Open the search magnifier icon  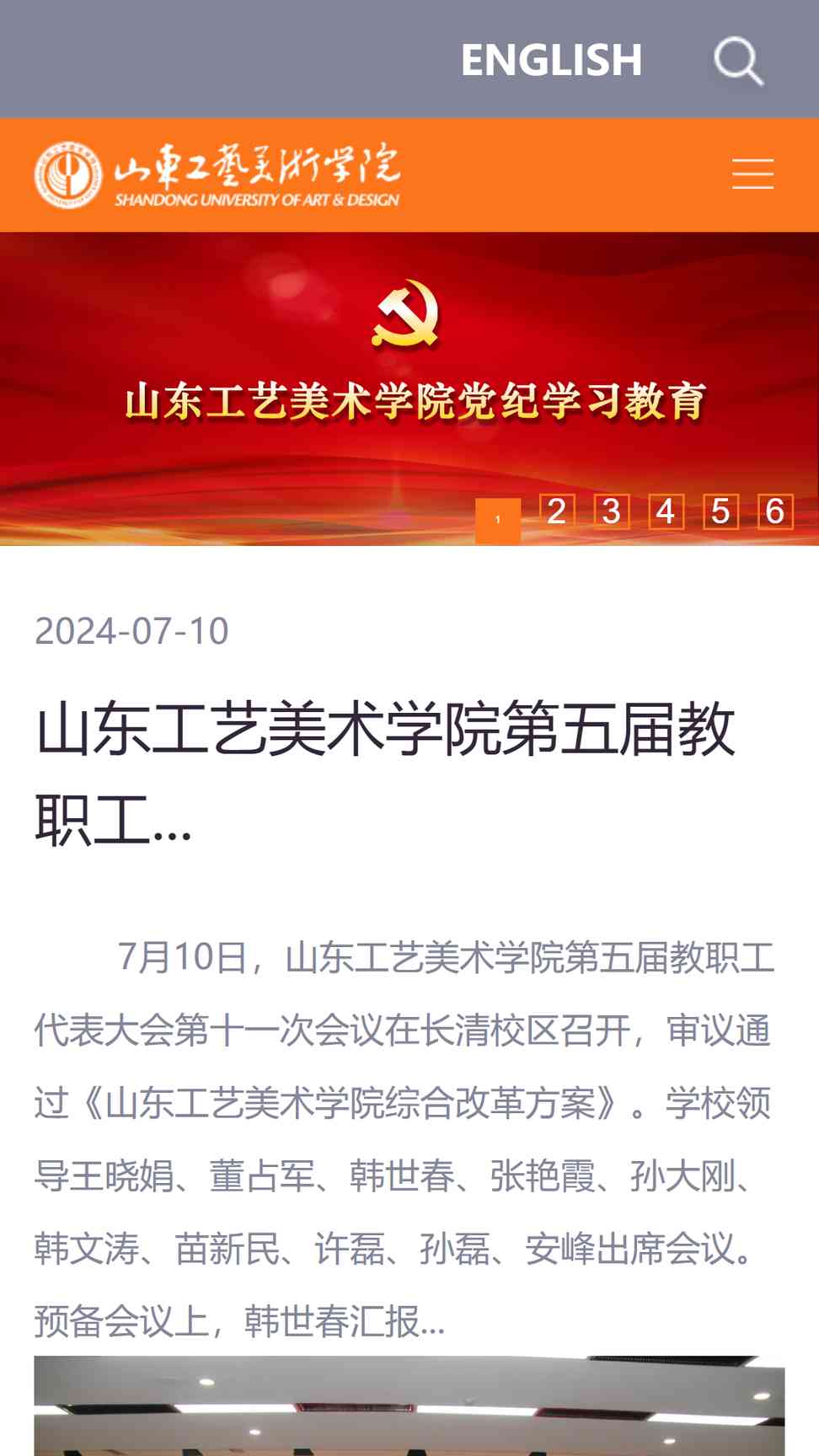pos(739,61)
